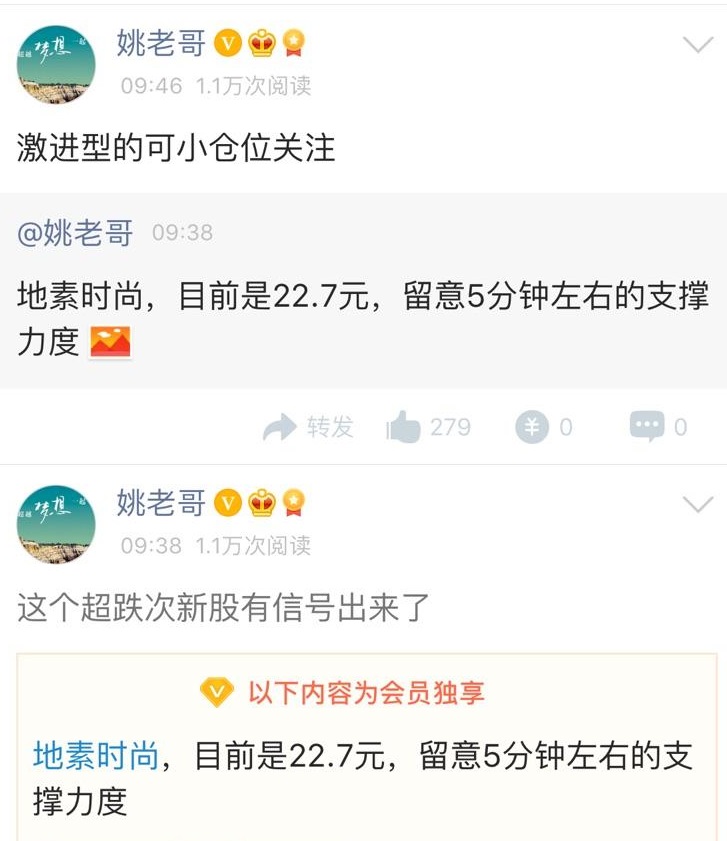Screen dimensions: 727x841
Task: Like the post with 279 likes
Action: 429,428
